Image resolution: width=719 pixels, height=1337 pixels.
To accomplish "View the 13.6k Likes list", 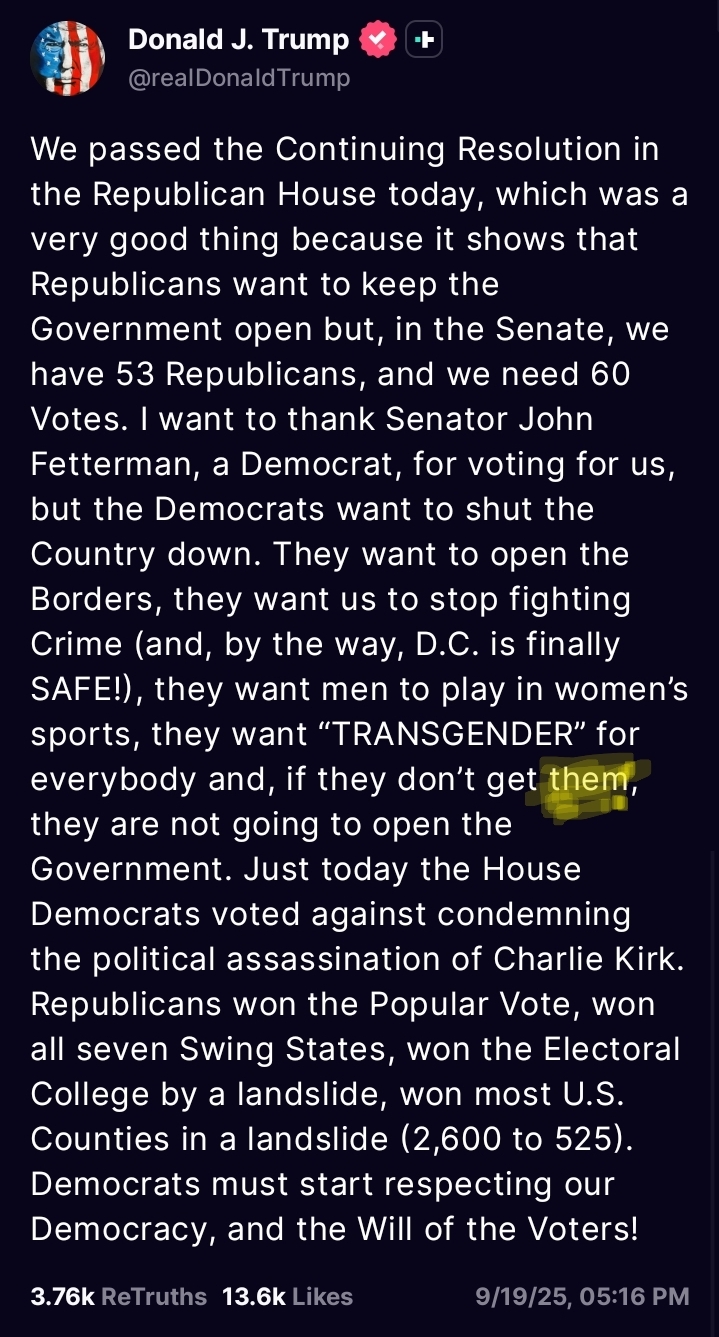I will (287, 1297).
